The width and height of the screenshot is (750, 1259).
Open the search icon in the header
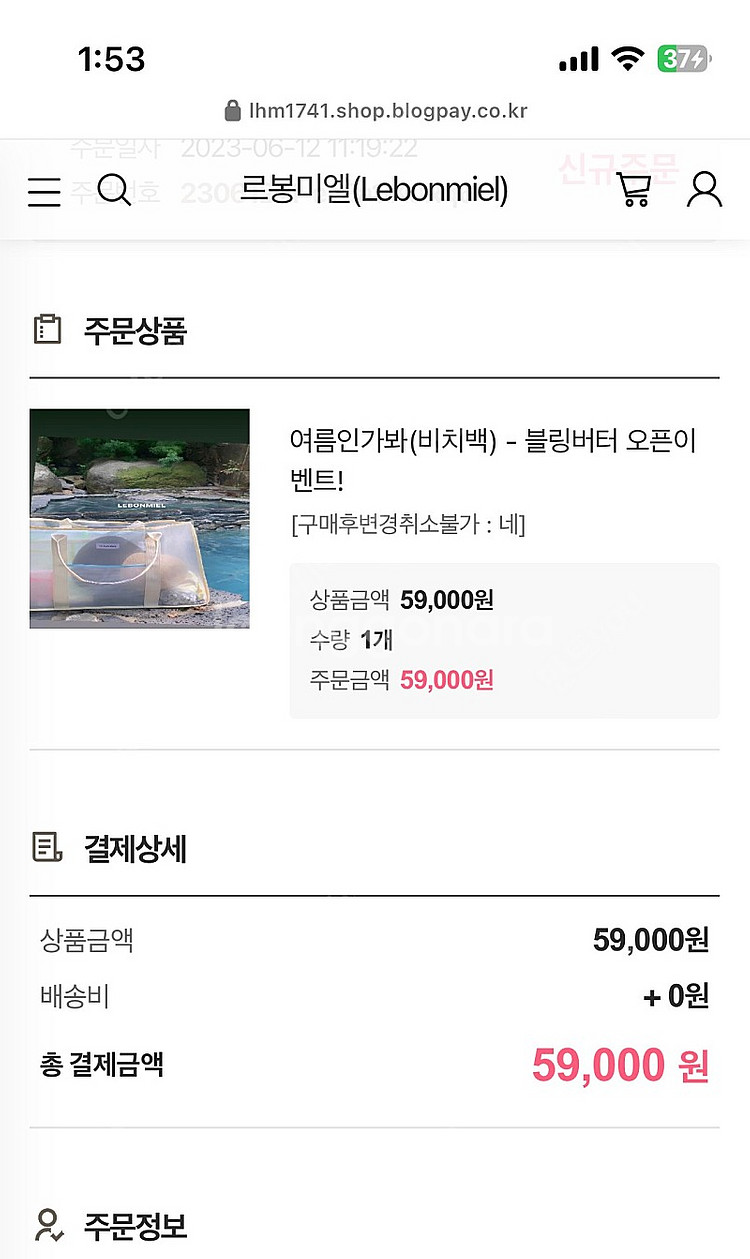tap(114, 192)
